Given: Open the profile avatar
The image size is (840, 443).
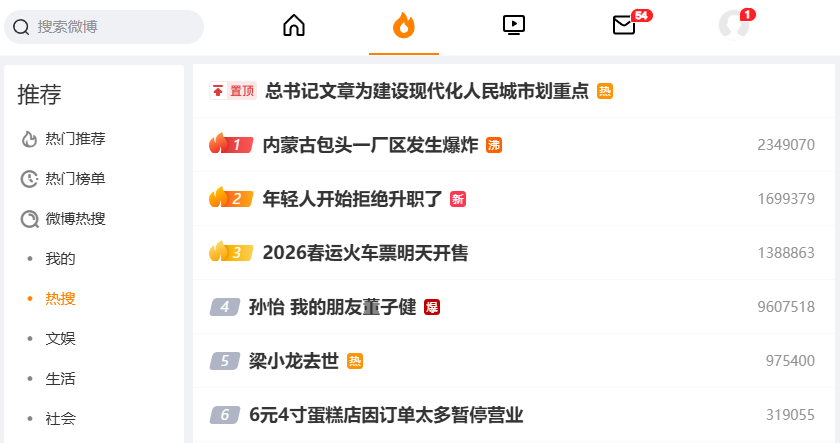Looking at the screenshot, I should point(735,25).
